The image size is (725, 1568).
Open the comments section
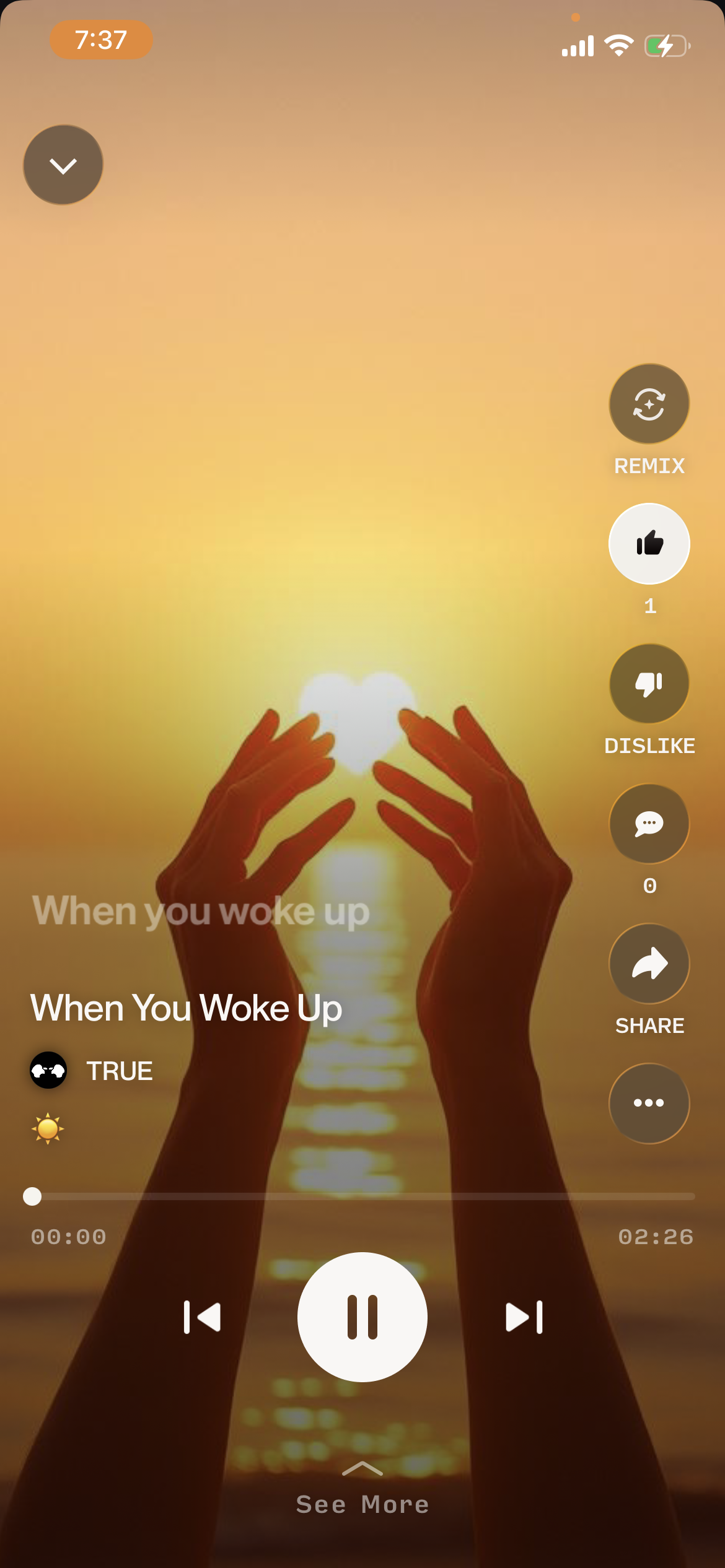pyautogui.click(x=649, y=823)
